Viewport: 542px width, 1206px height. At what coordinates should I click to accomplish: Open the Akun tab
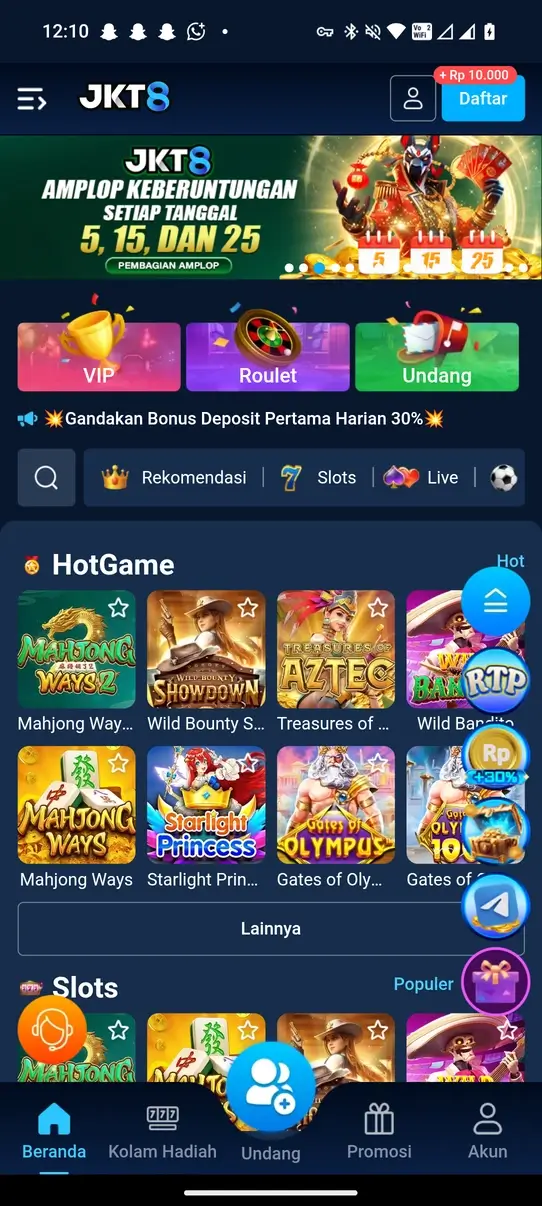point(487,1133)
